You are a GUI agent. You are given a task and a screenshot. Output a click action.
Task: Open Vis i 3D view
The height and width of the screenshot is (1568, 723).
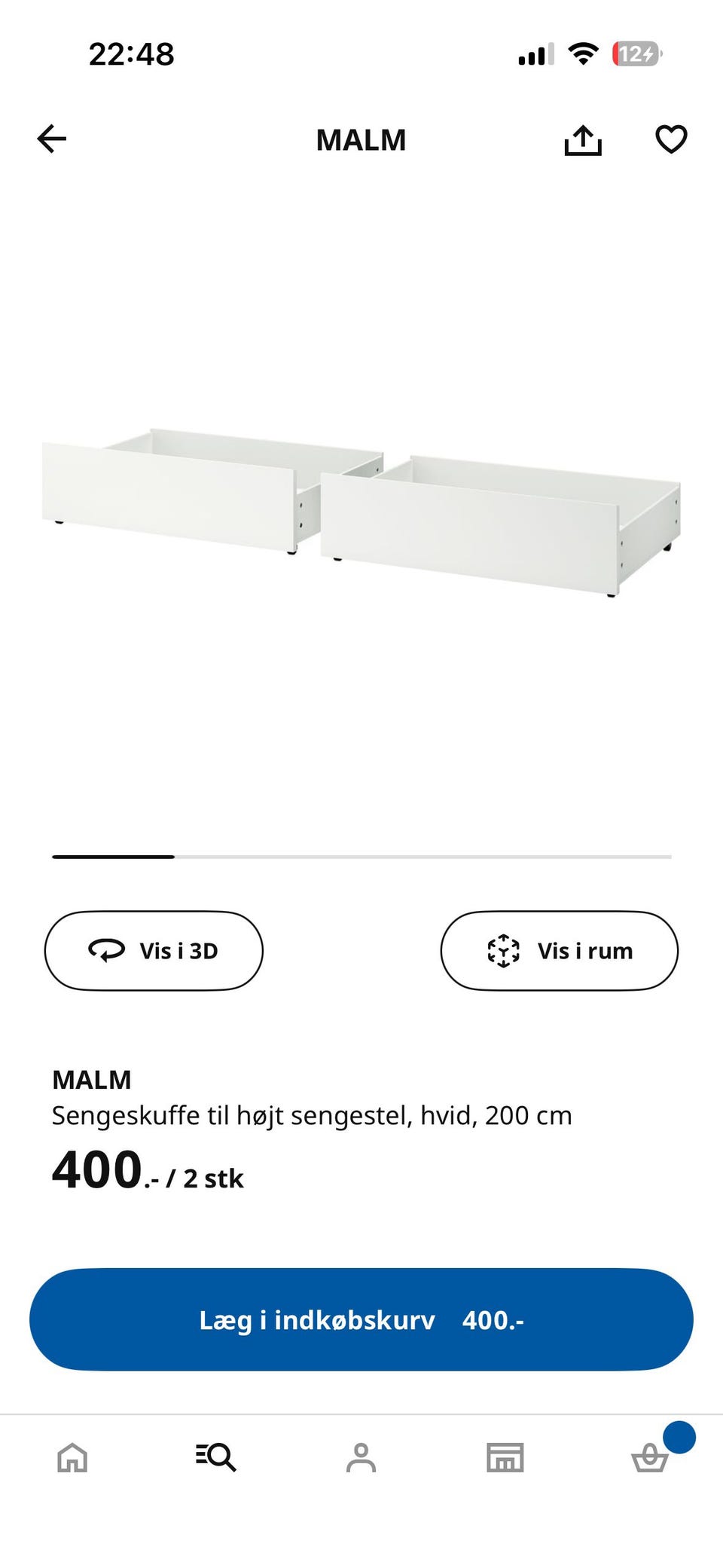pyautogui.click(x=154, y=950)
